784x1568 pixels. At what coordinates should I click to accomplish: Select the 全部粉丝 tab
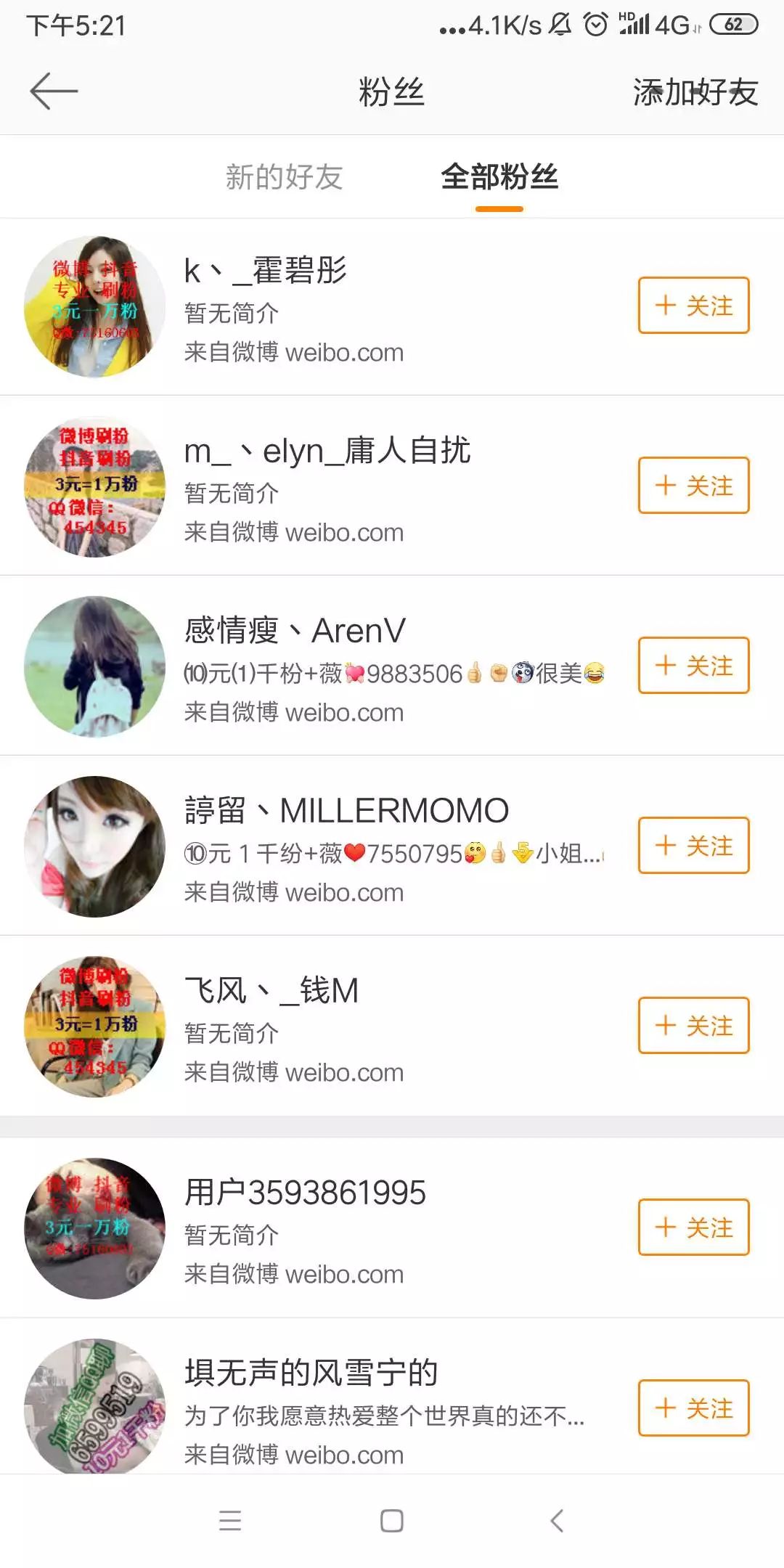tap(501, 176)
